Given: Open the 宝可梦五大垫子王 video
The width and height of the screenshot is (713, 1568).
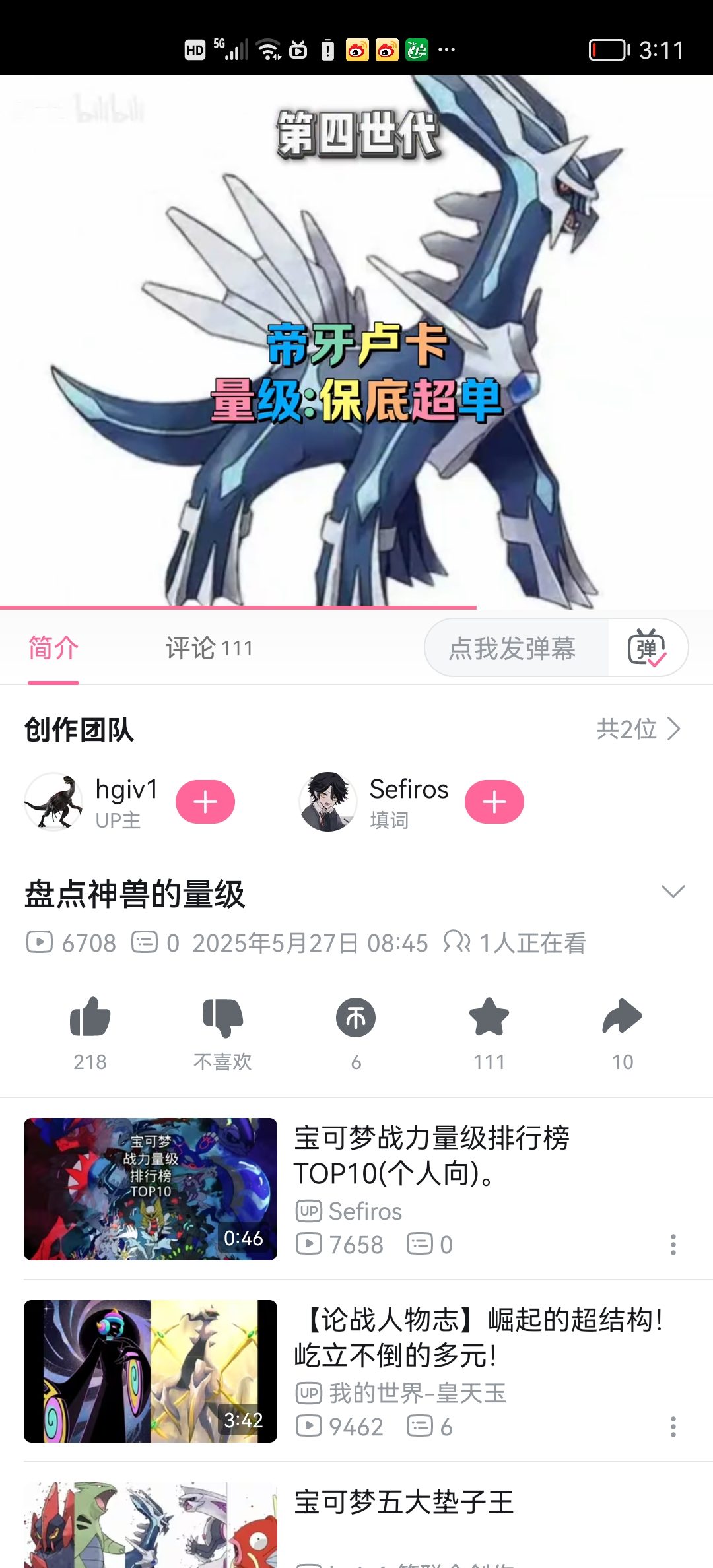Looking at the screenshot, I should point(404,1503).
